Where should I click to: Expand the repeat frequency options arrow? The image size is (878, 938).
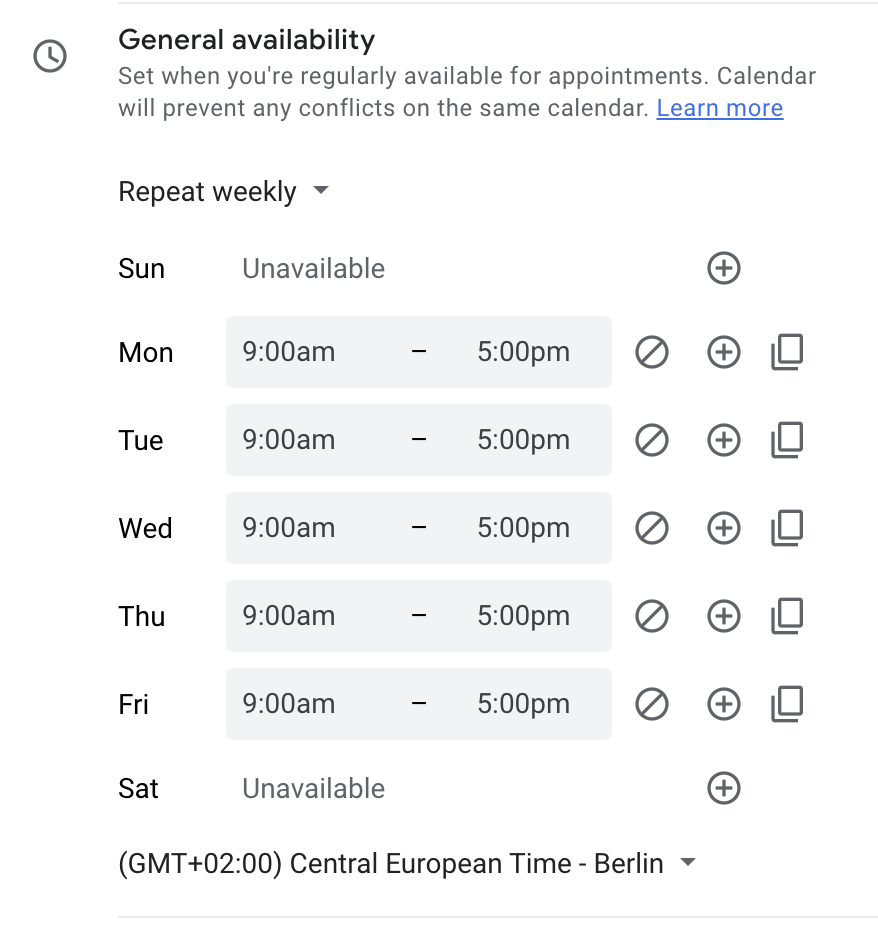321,191
